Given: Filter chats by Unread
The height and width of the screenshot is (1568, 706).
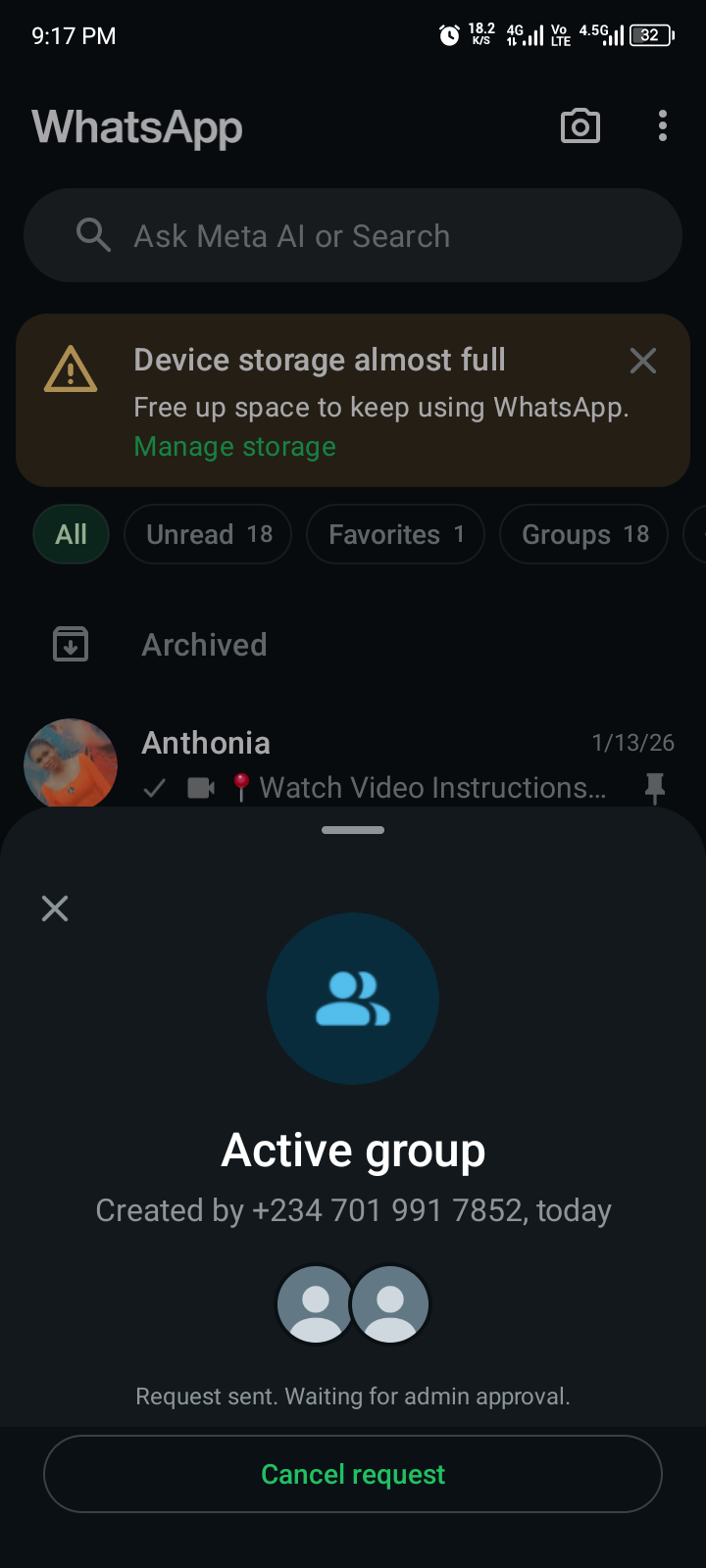Looking at the screenshot, I should pyautogui.click(x=208, y=534).
